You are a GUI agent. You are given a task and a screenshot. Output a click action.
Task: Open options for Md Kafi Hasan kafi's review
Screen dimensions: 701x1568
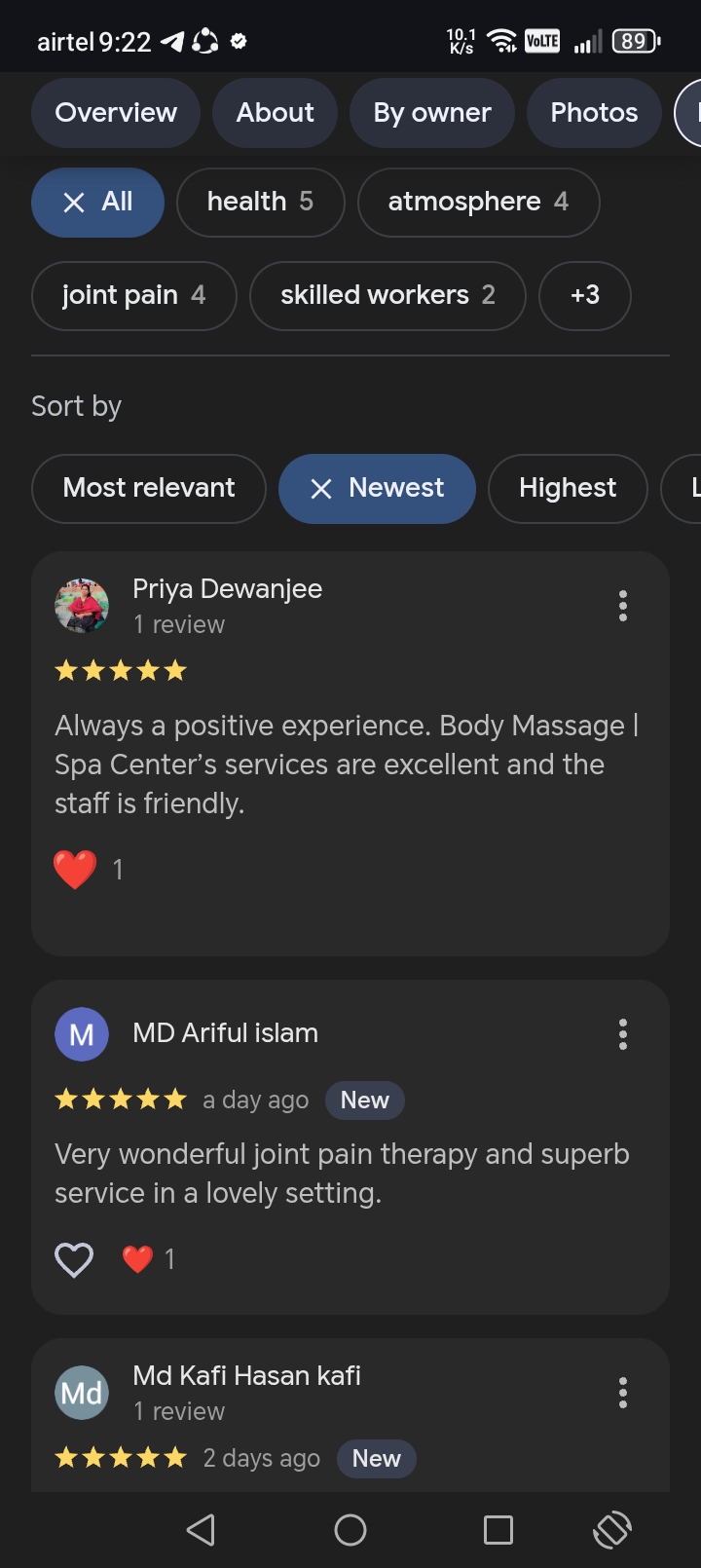623,1393
